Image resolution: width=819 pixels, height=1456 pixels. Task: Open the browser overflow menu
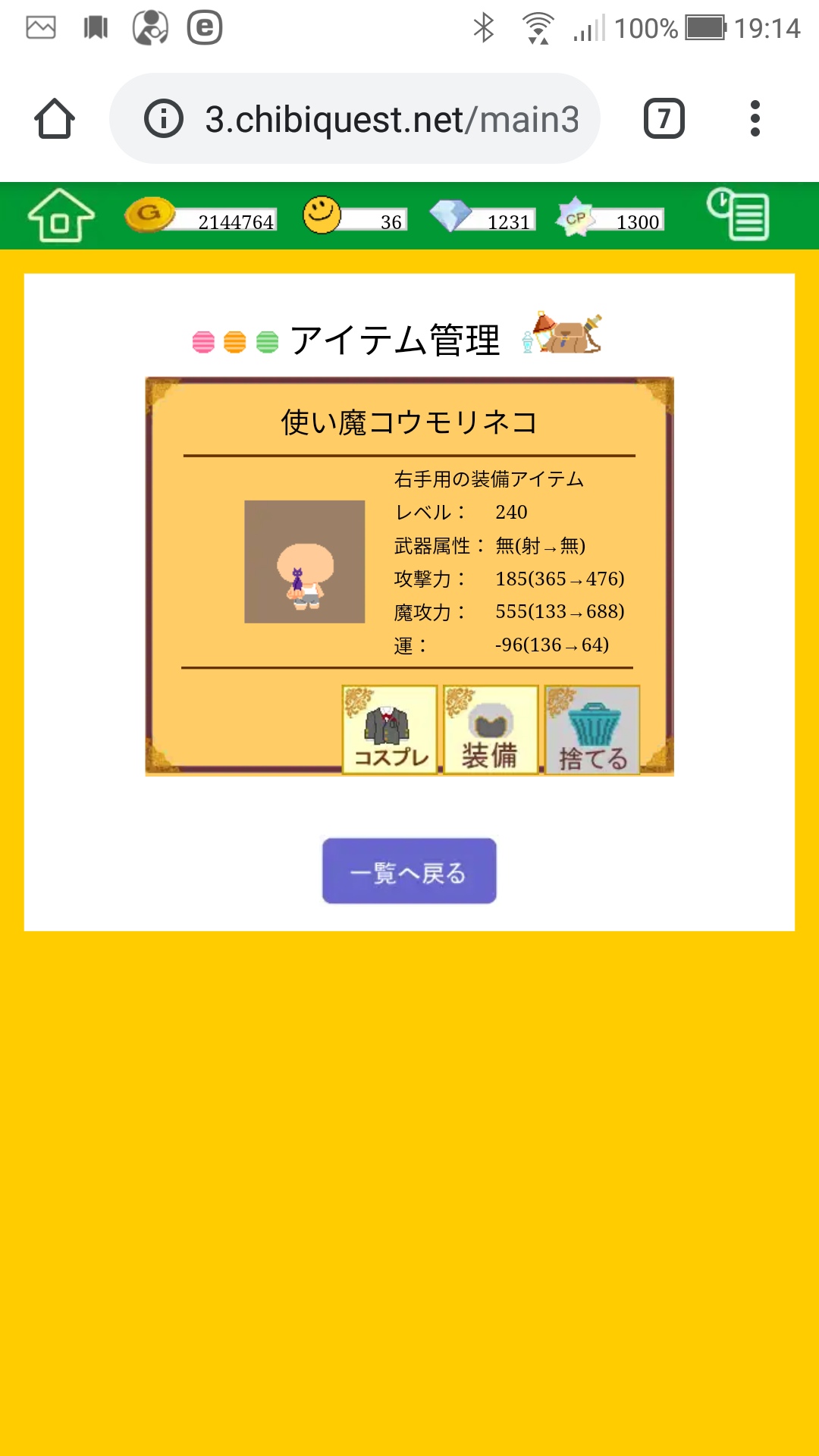pos(755,119)
